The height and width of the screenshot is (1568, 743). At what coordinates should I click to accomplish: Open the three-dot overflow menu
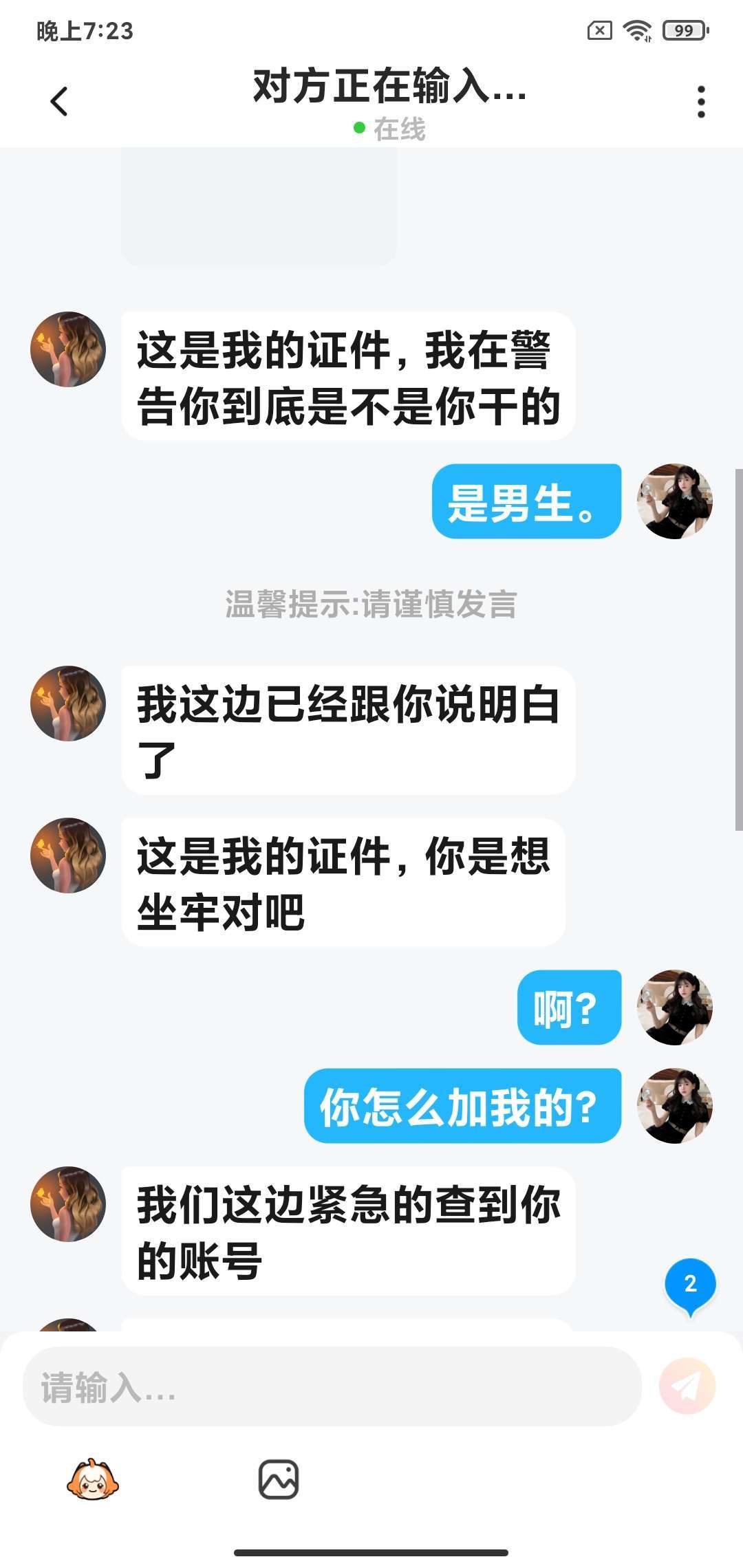(700, 102)
